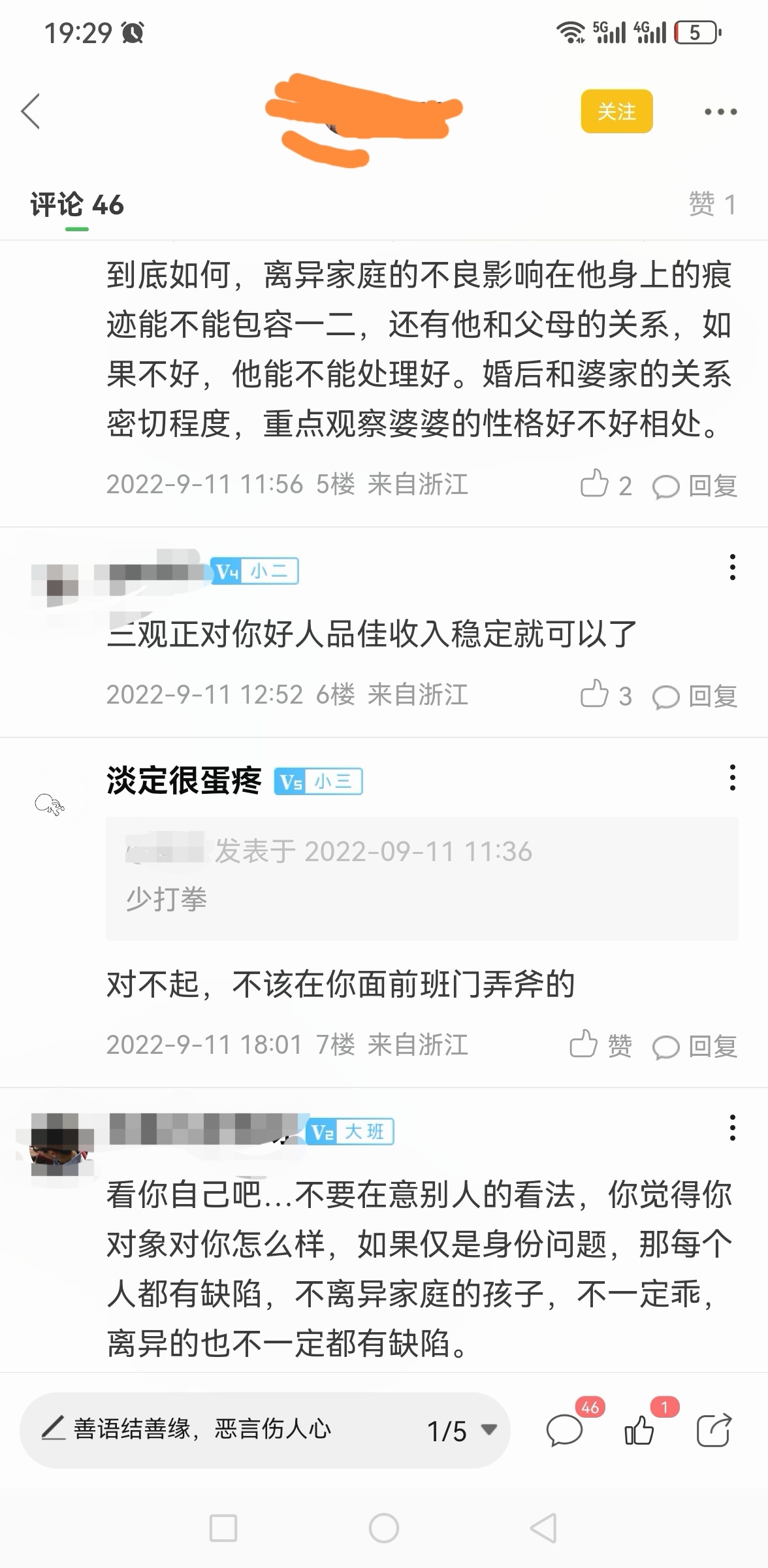Like the post with thumbs-up icon
768x1568 pixels.
coord(640,1431)
